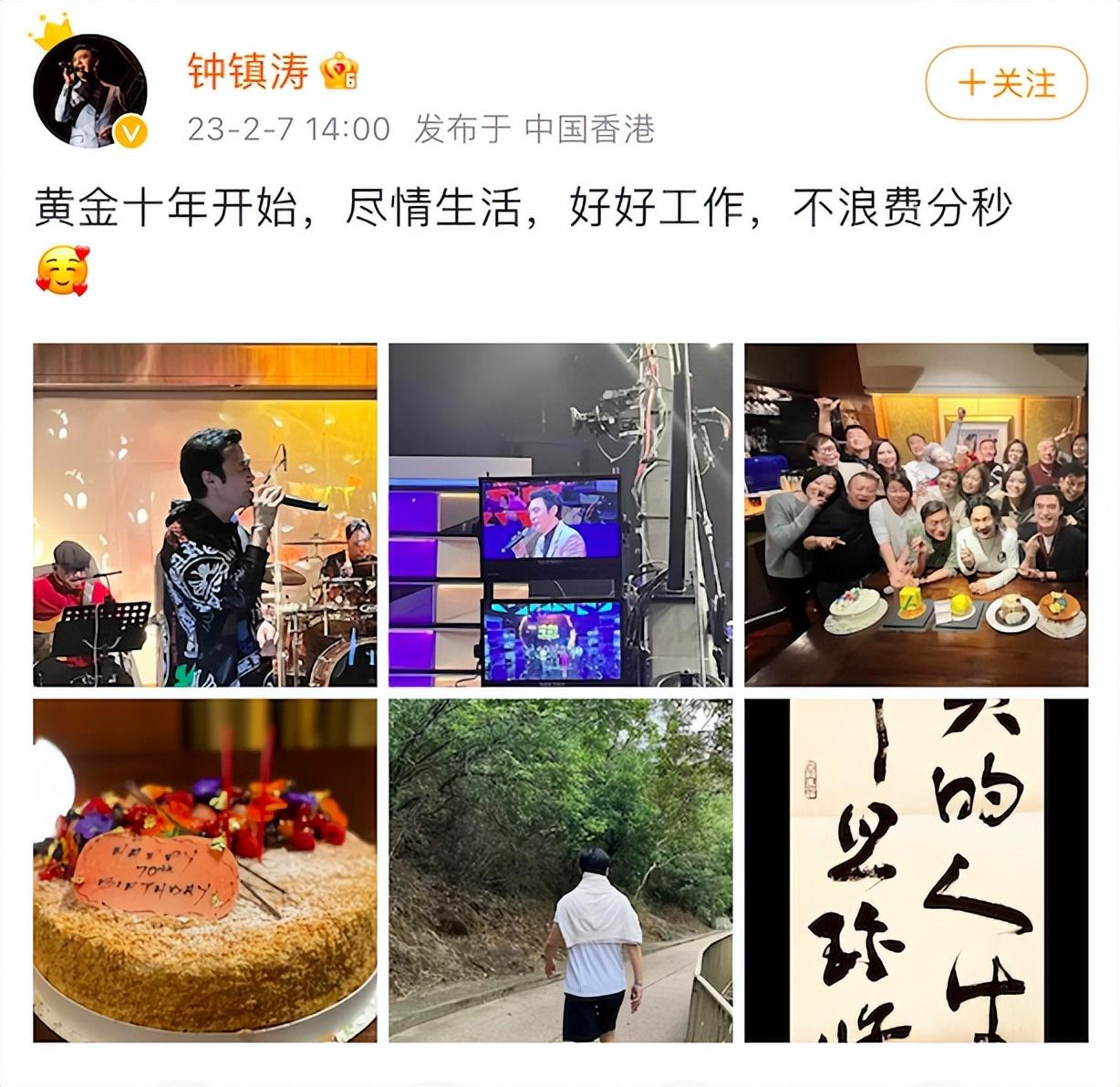Follow 钟镇涛 with the 关注 button

pos(1006,84)
